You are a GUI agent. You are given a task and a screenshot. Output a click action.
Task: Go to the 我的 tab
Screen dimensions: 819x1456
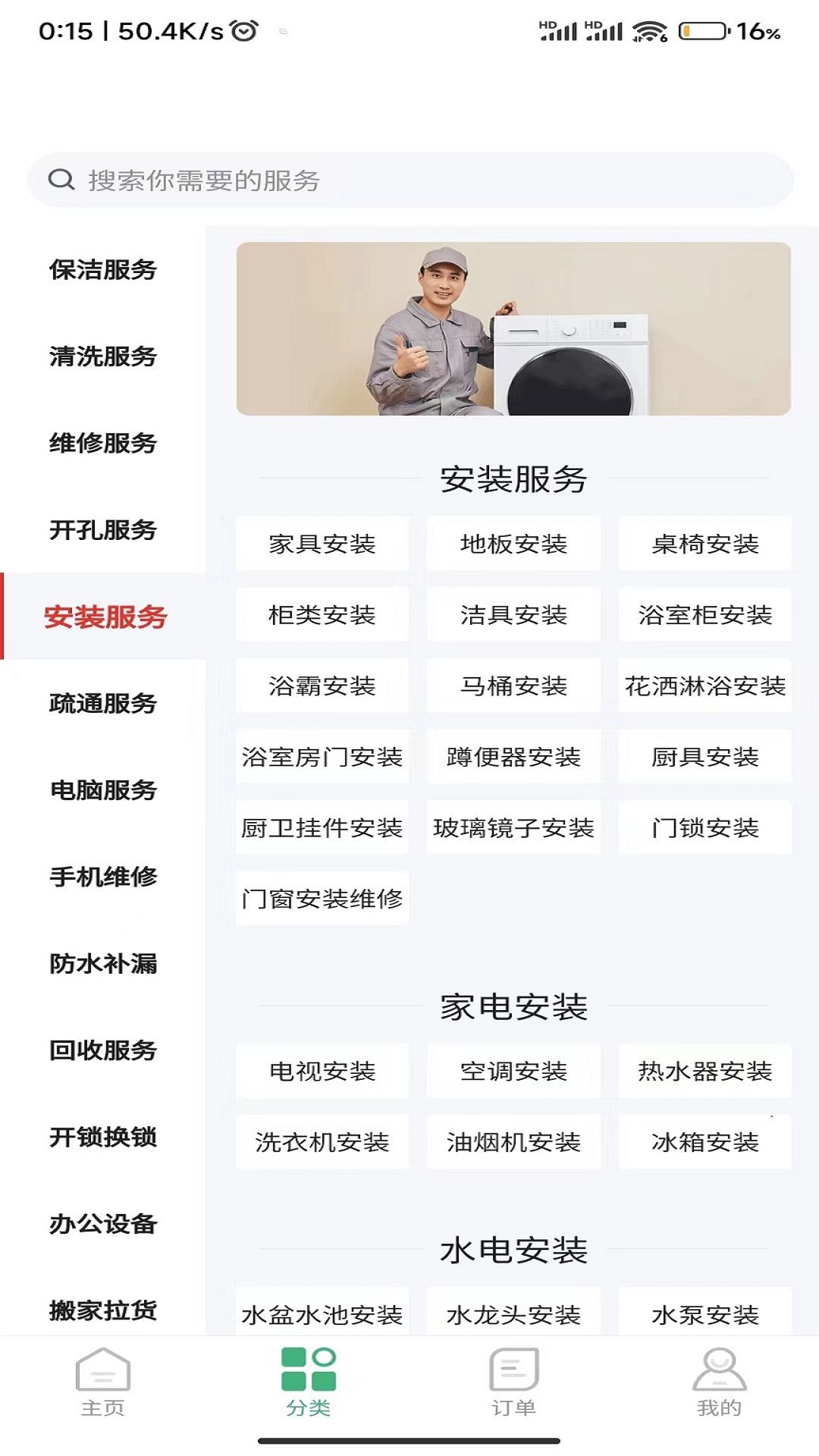[x=719, y=1382]
